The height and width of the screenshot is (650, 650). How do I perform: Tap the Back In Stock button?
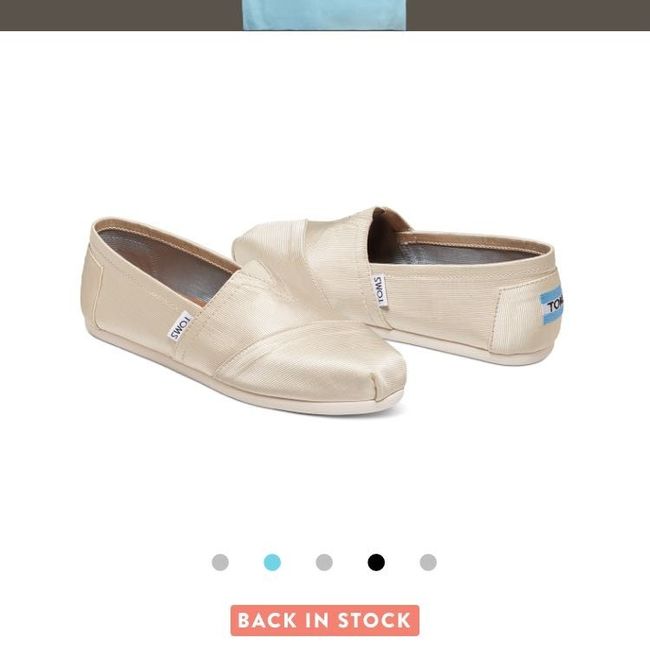click(325, 620)
